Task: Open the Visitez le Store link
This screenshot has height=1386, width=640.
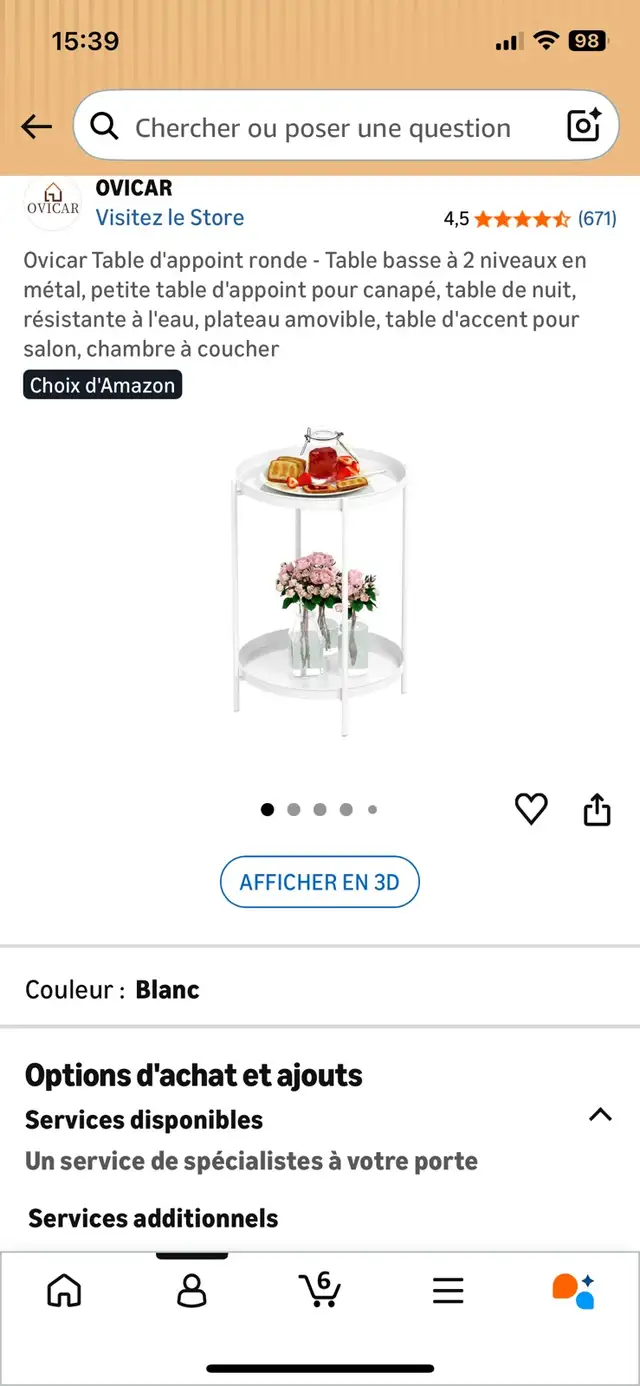Action: coord(170,217)
